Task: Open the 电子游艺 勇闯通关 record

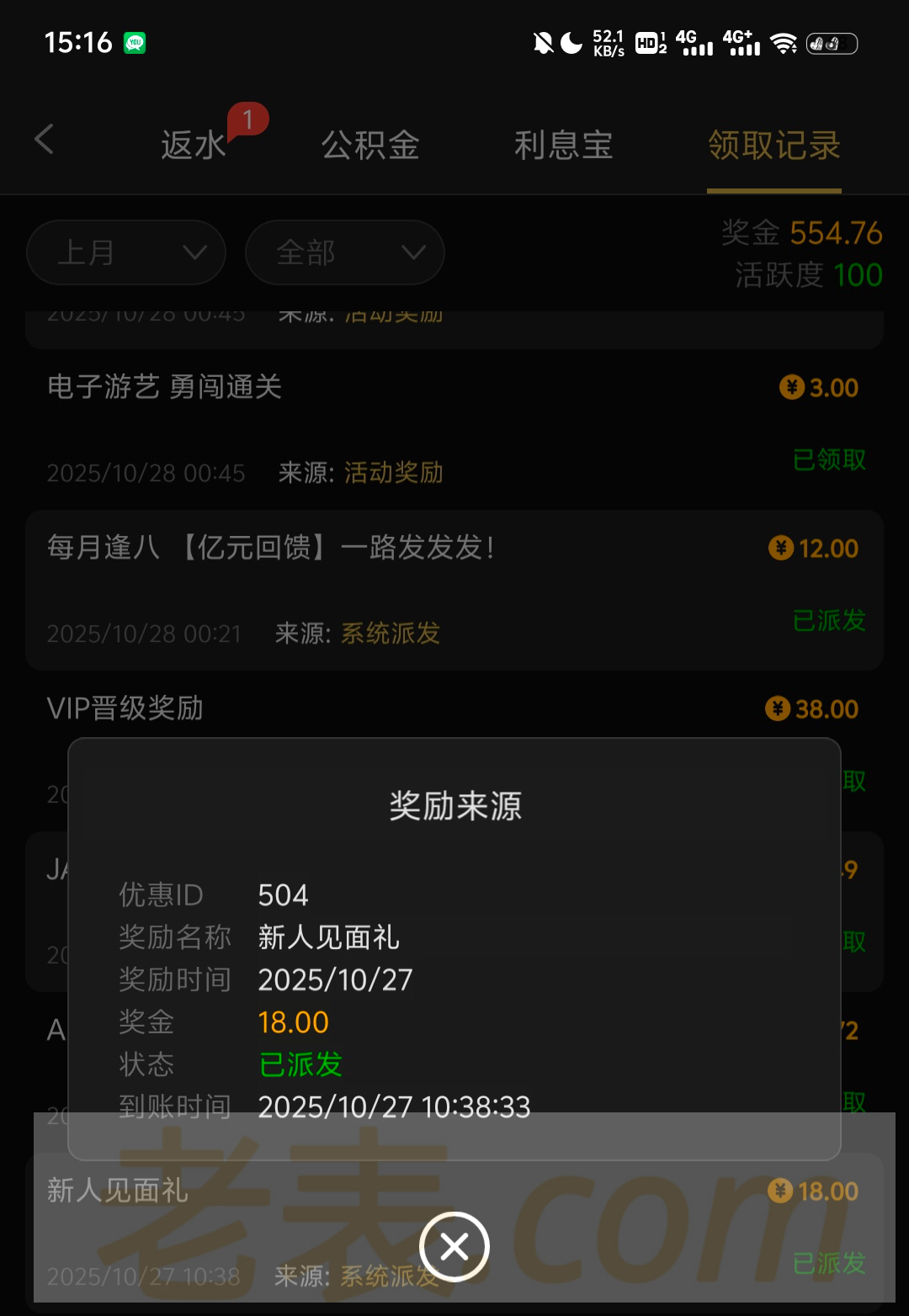Action: (454, 427)
